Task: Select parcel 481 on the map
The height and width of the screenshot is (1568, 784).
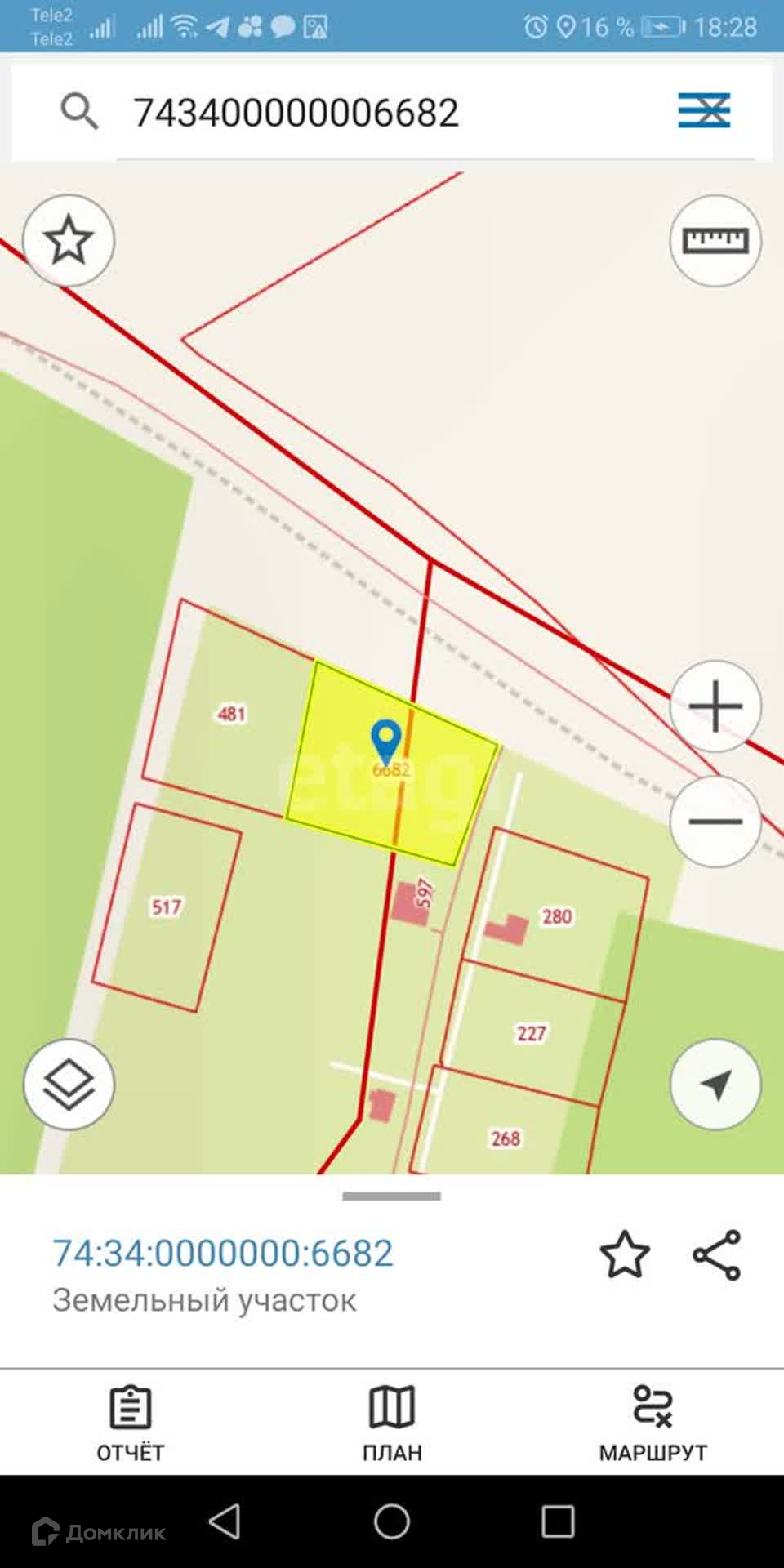Action: click(x=231, y=714)
